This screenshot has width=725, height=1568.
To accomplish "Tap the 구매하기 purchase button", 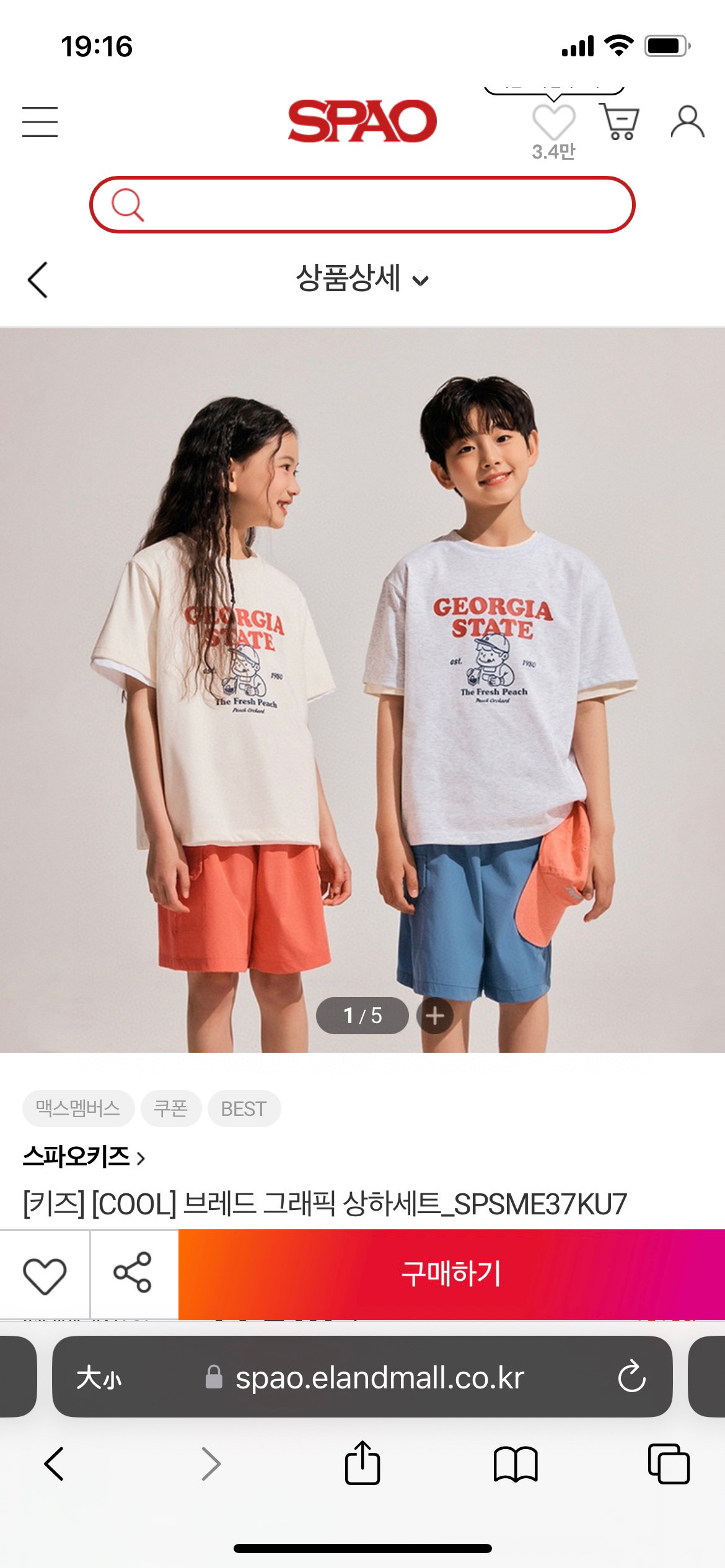I will pyautogui.click(x=451, y=1274).
